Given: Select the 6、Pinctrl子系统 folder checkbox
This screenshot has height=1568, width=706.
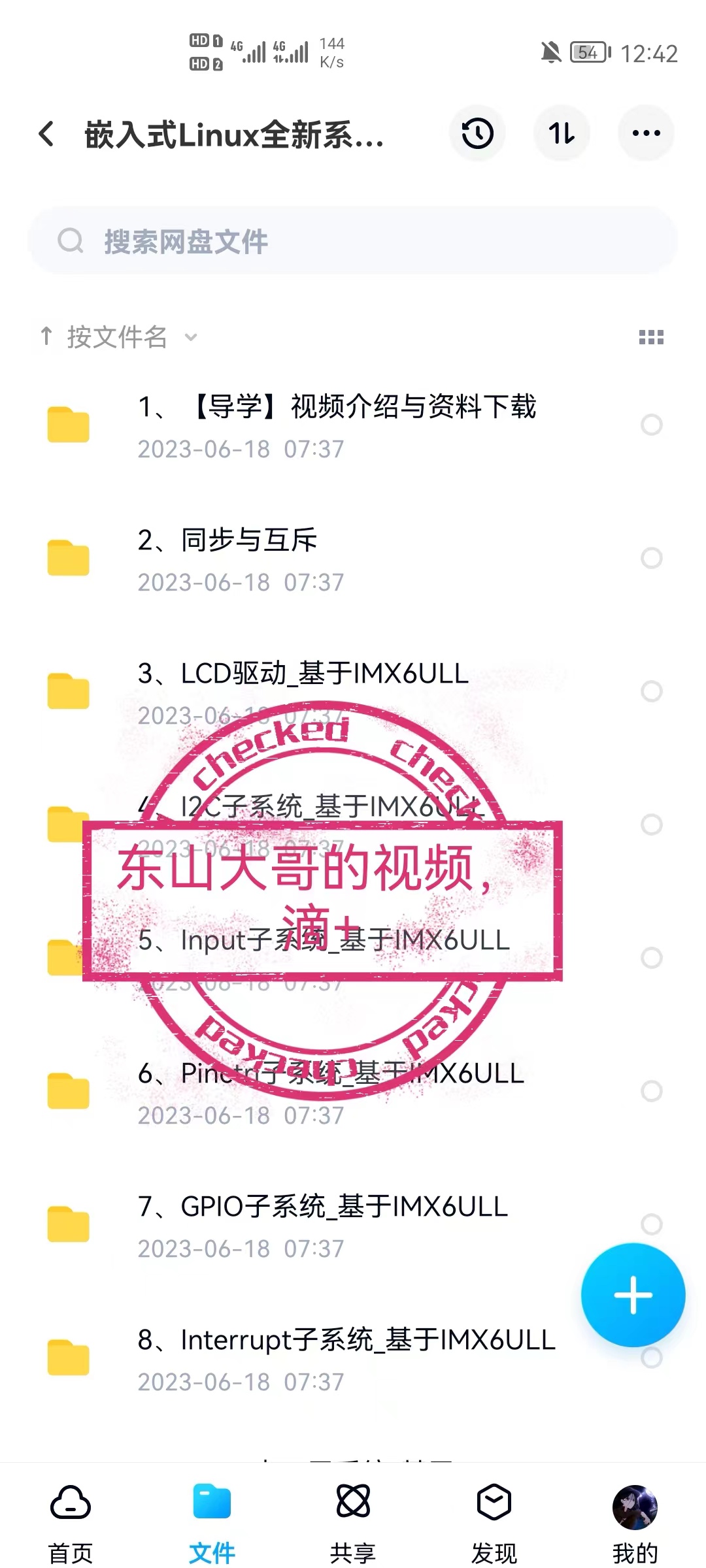Looking at the screenshot, I should pos(651,1091).
